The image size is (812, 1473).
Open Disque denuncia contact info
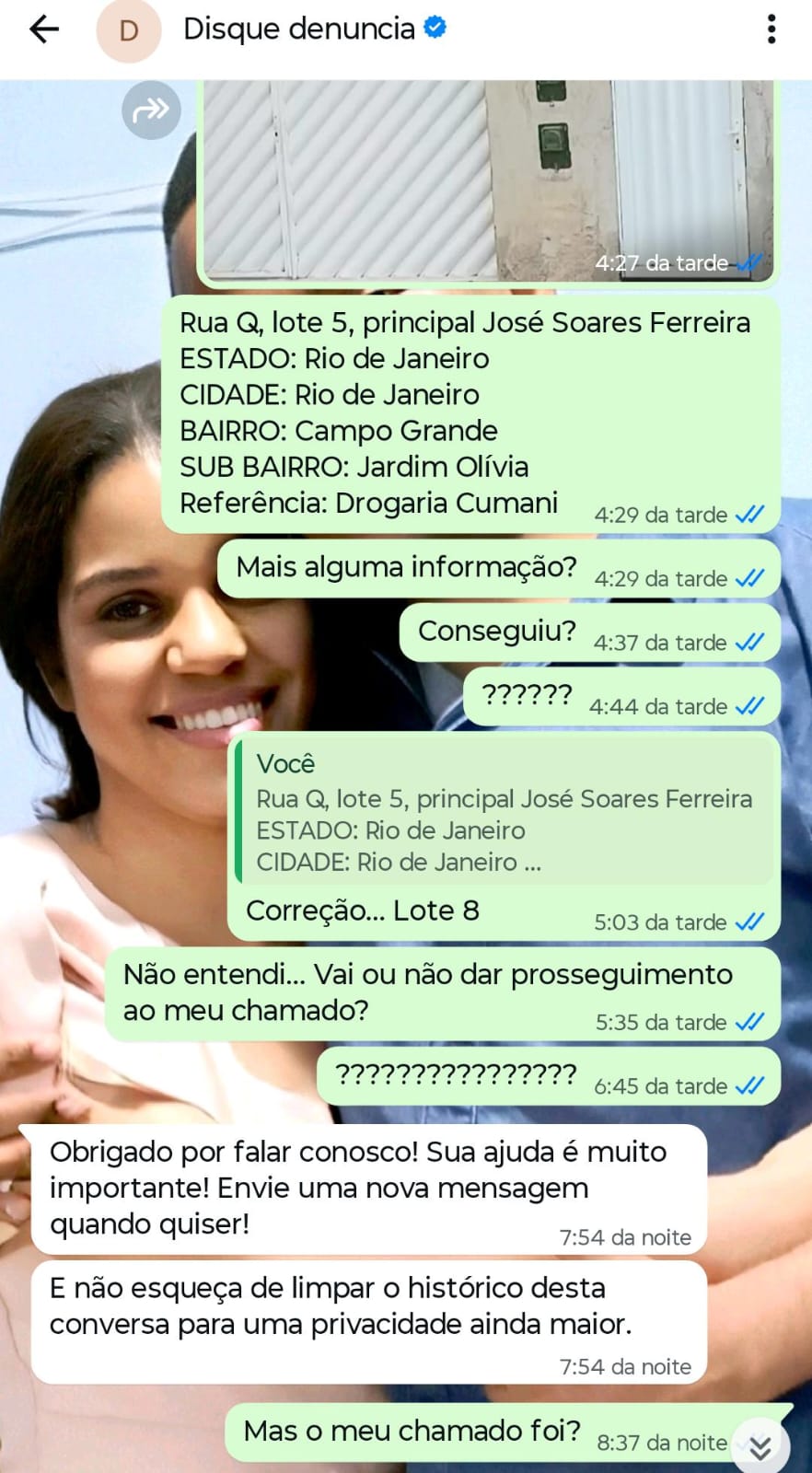tap(299, 29)
